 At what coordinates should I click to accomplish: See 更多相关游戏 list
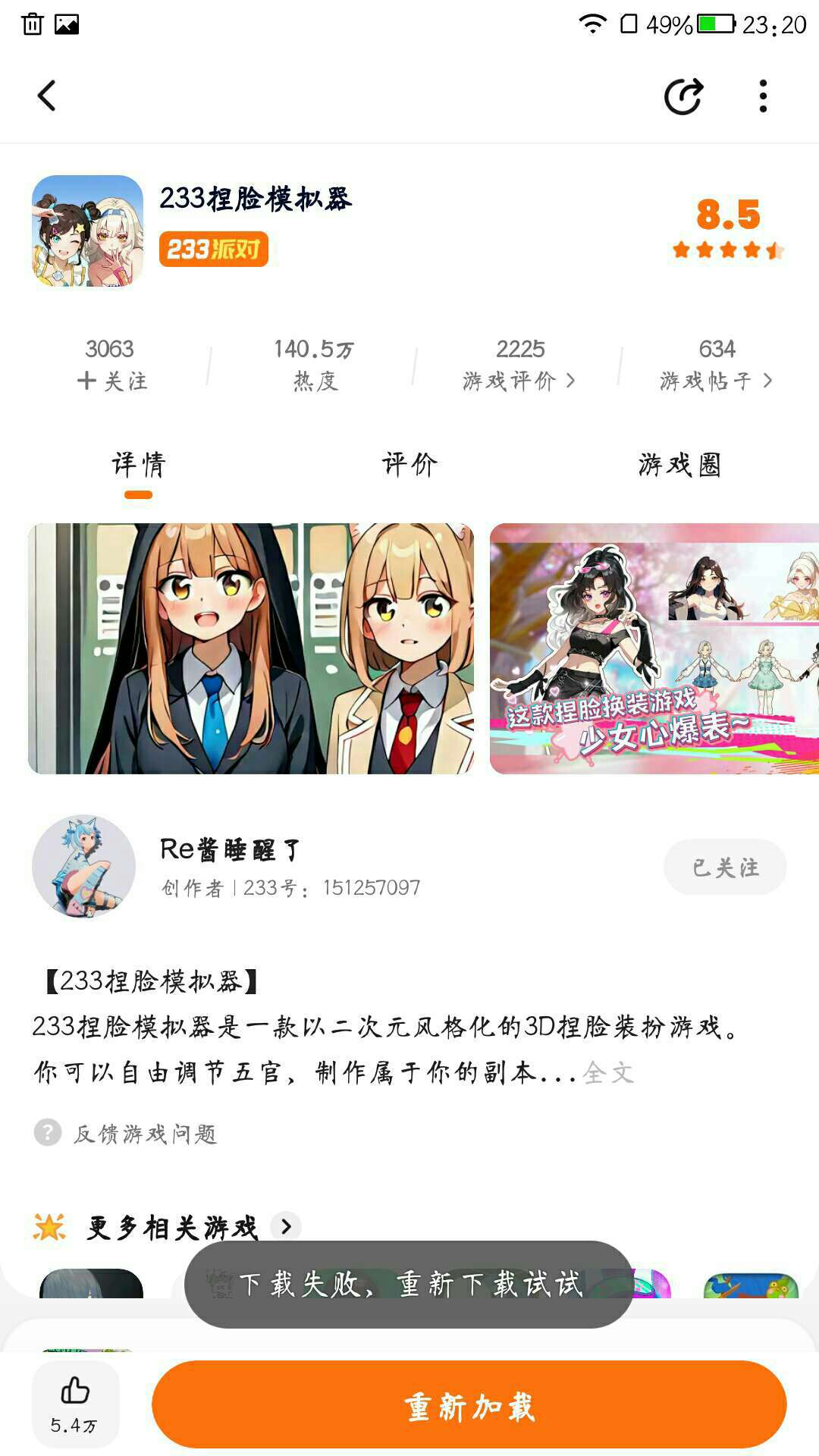click(286, 1226)
